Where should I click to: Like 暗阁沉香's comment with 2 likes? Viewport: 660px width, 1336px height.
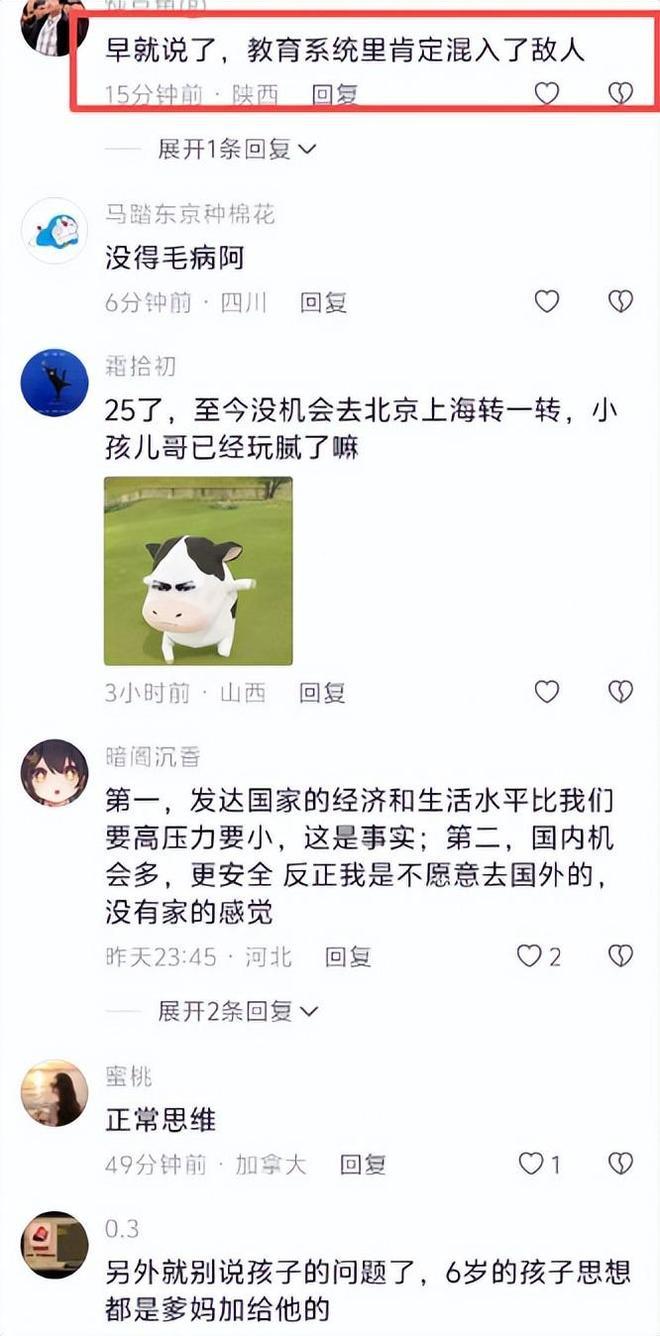(529, 956)
